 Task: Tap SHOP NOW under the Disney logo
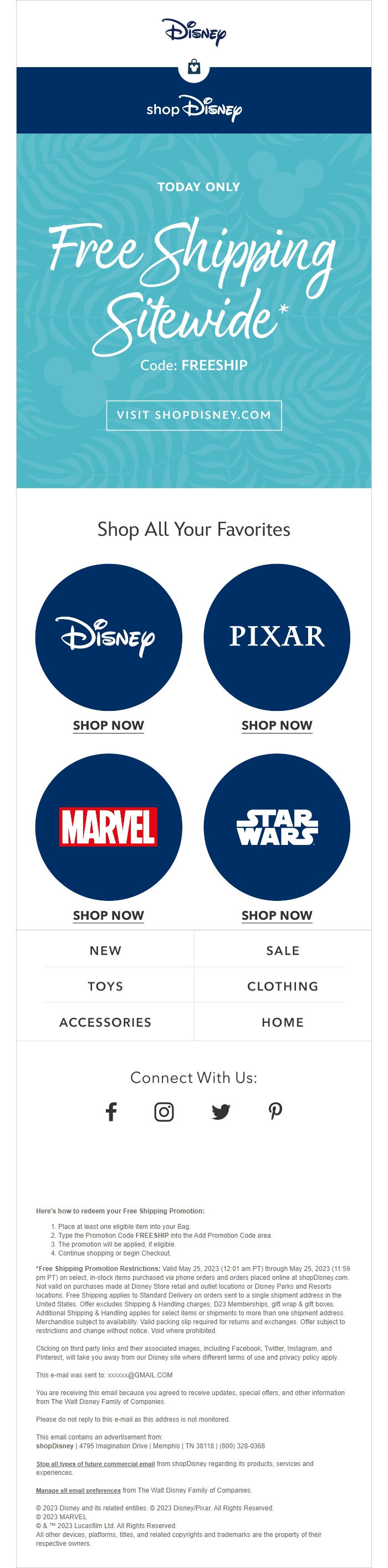109,725
